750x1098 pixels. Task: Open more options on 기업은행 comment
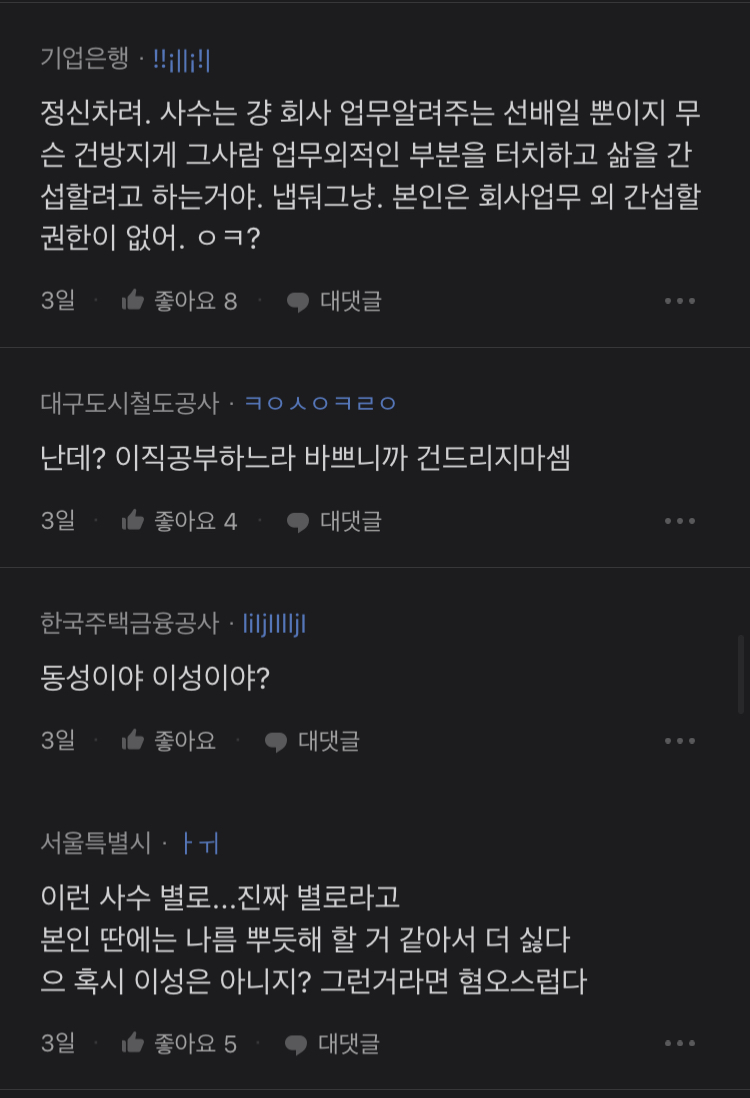click(680, 301)
